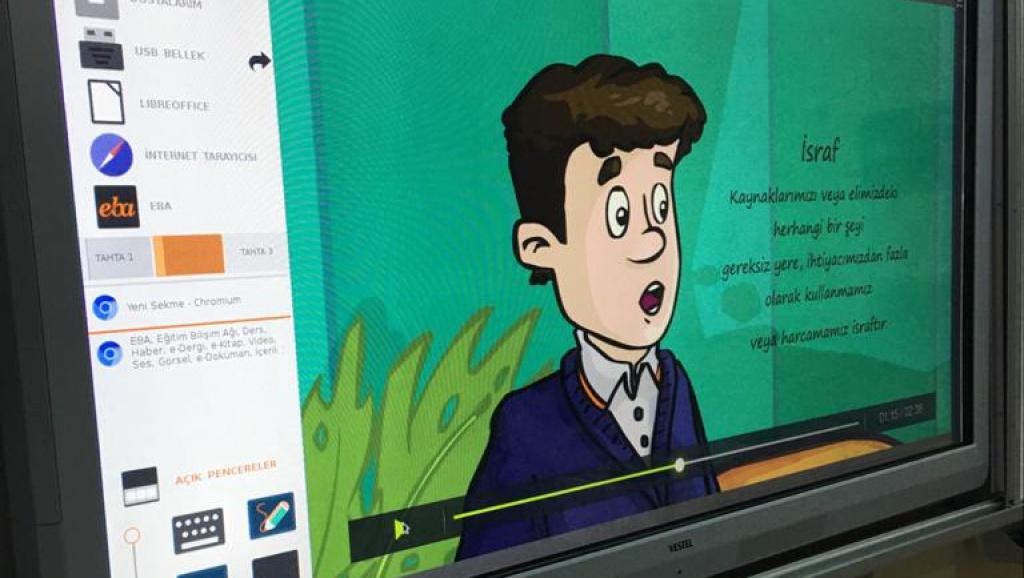Image resolution: width=1024 pixels, height=578 pixels.
Task: Play the video
Action: 401,529
